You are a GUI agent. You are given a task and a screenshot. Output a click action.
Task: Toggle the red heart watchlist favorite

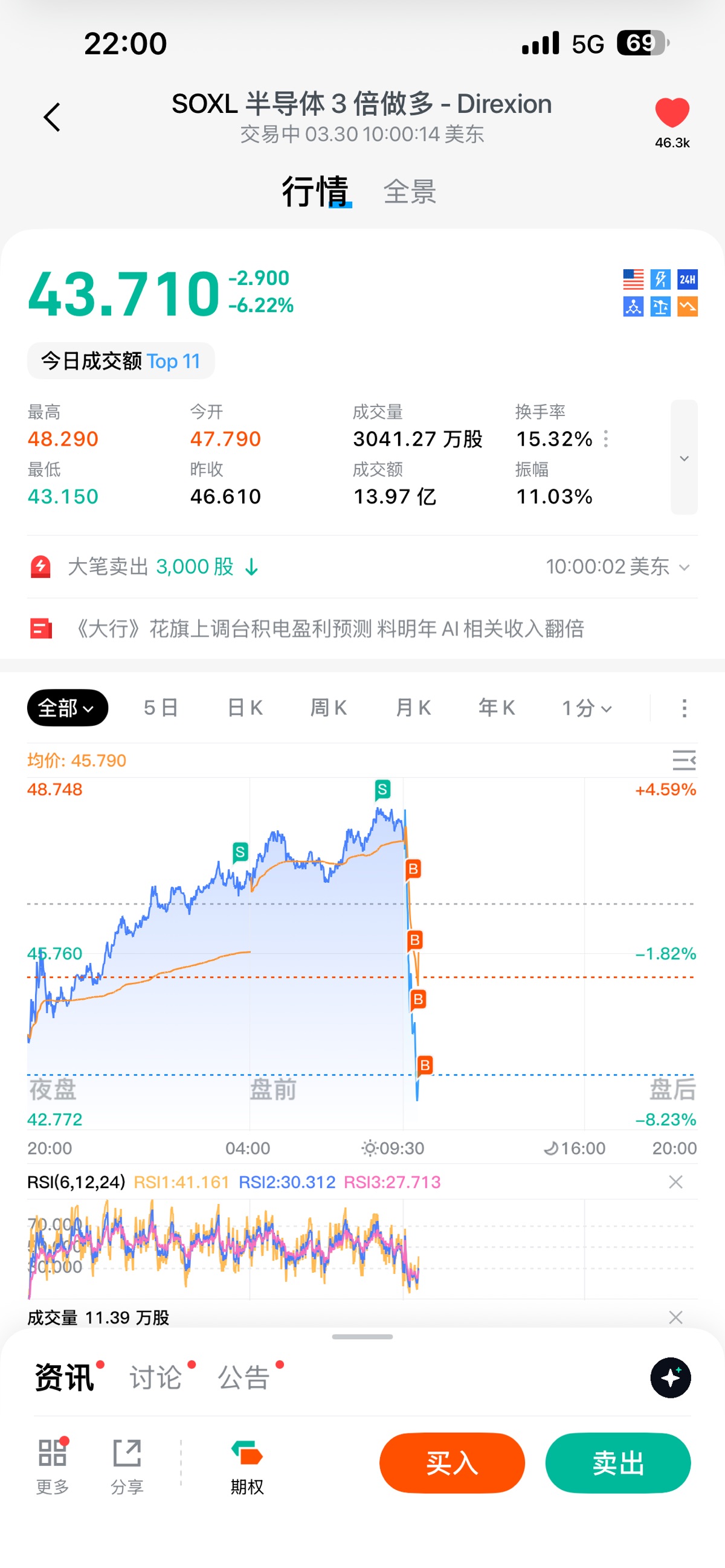(x=671, y=114)
